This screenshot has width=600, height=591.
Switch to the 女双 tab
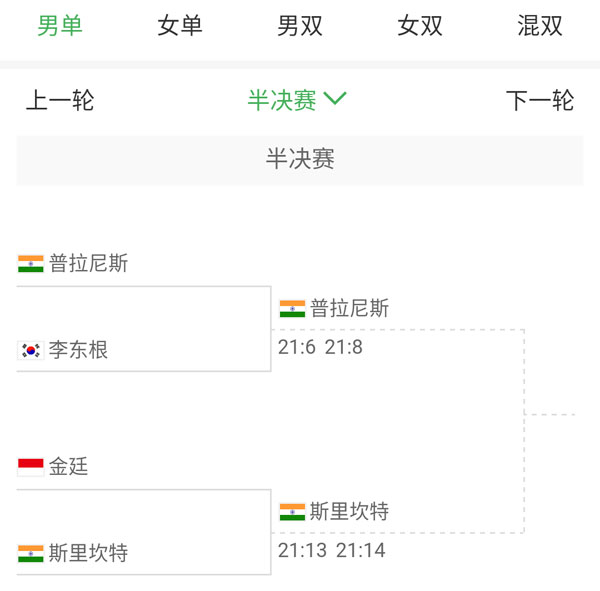(x=420, y=26)
